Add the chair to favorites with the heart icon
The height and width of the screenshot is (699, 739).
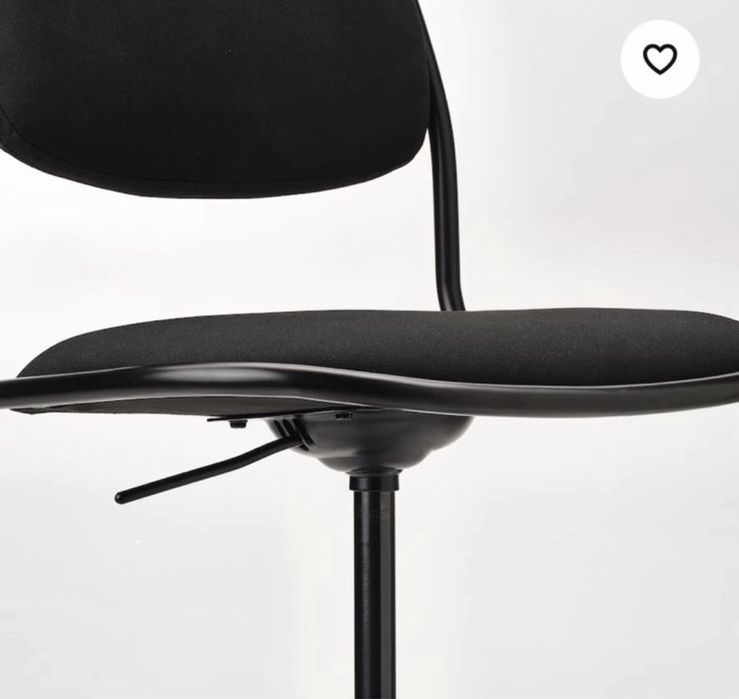[659, 59]
